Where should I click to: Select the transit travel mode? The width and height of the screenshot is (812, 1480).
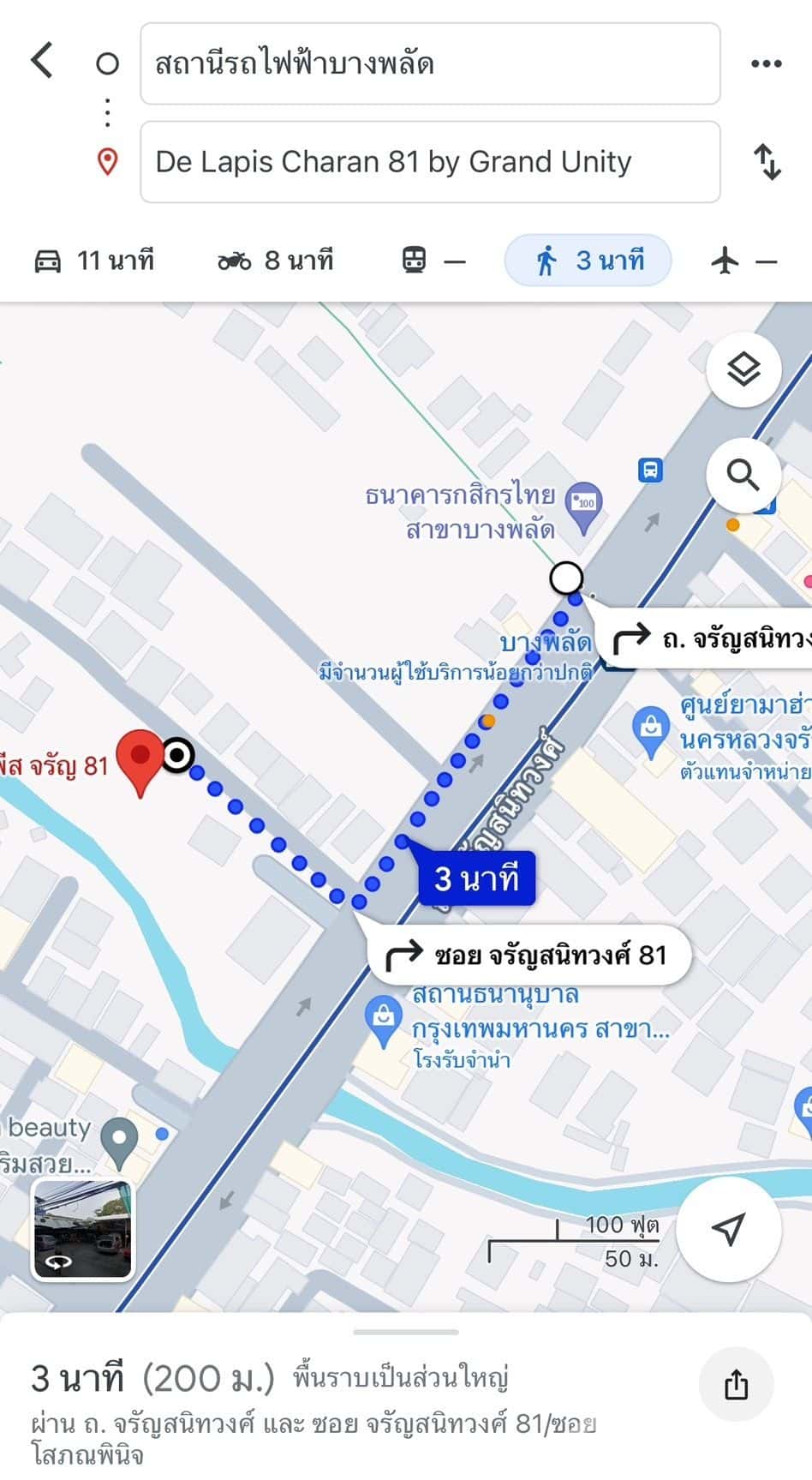[433, 261]
